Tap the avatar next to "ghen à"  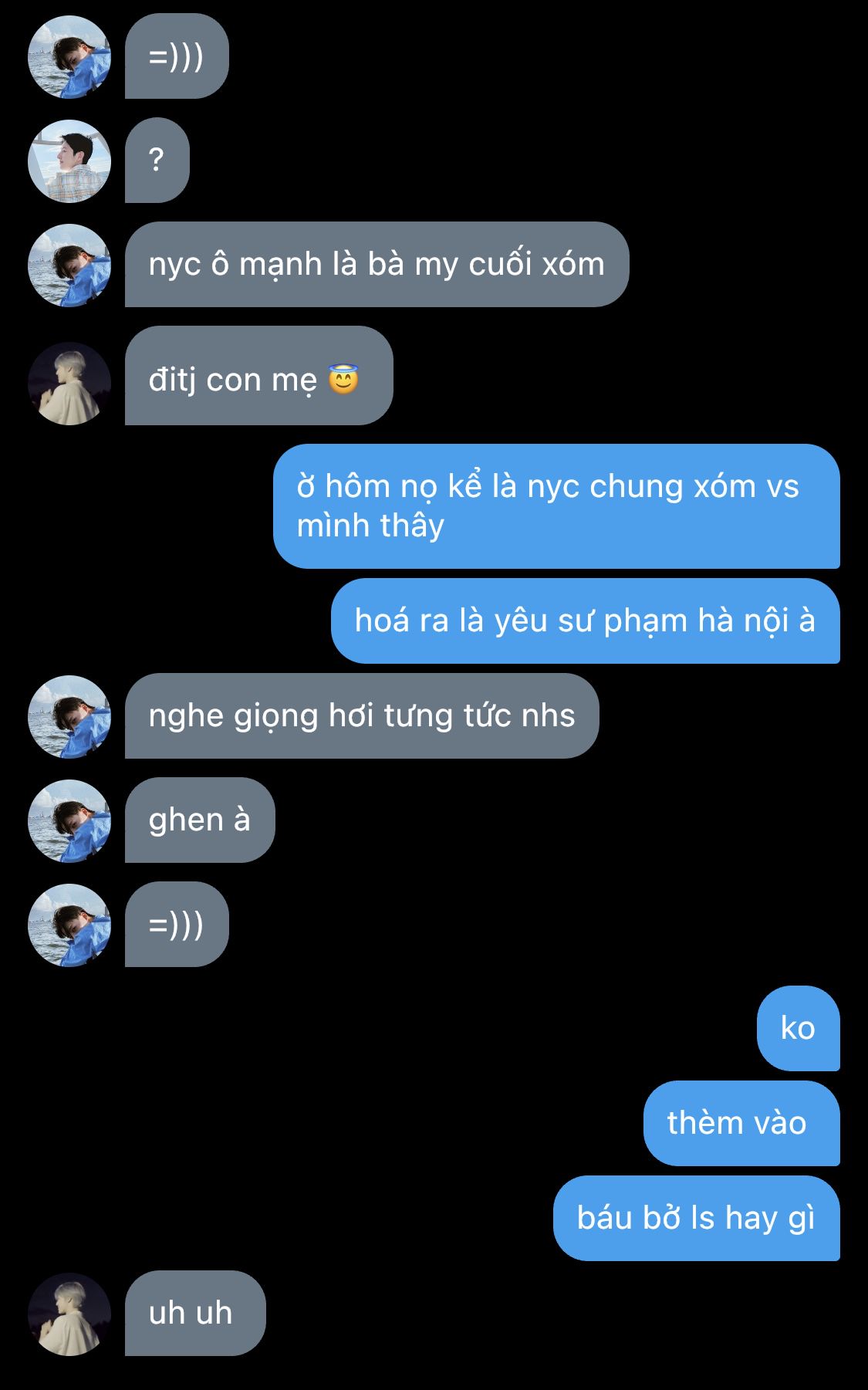coord(69,821)
